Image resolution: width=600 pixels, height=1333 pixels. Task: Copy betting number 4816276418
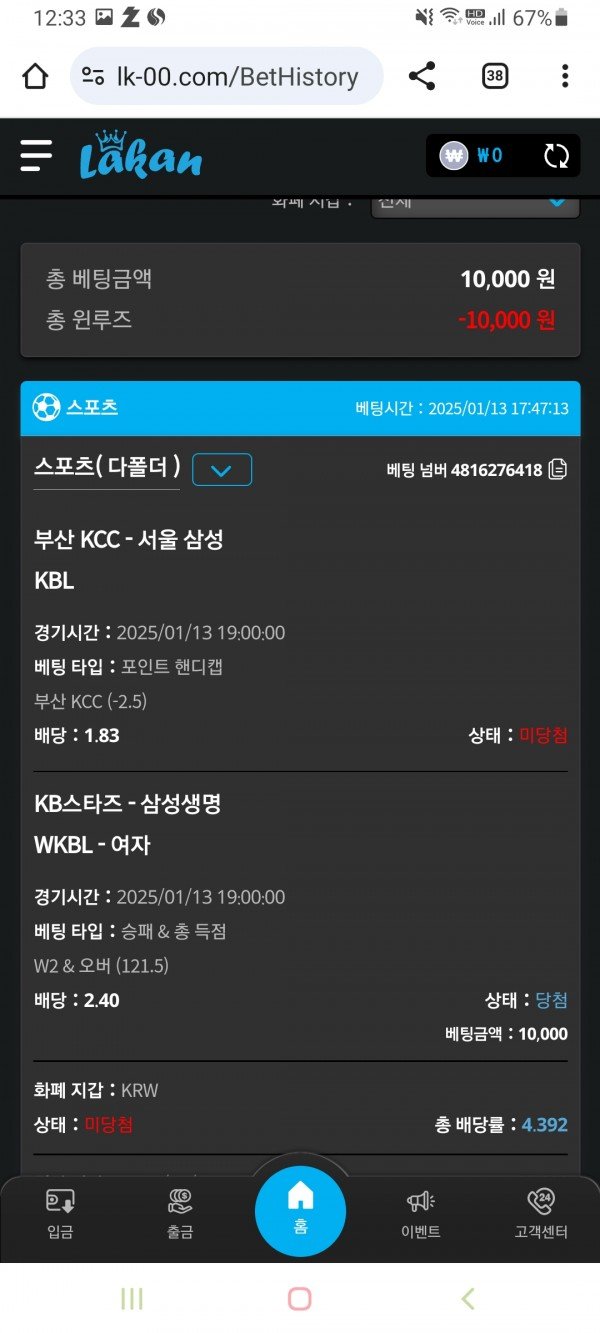558,469
